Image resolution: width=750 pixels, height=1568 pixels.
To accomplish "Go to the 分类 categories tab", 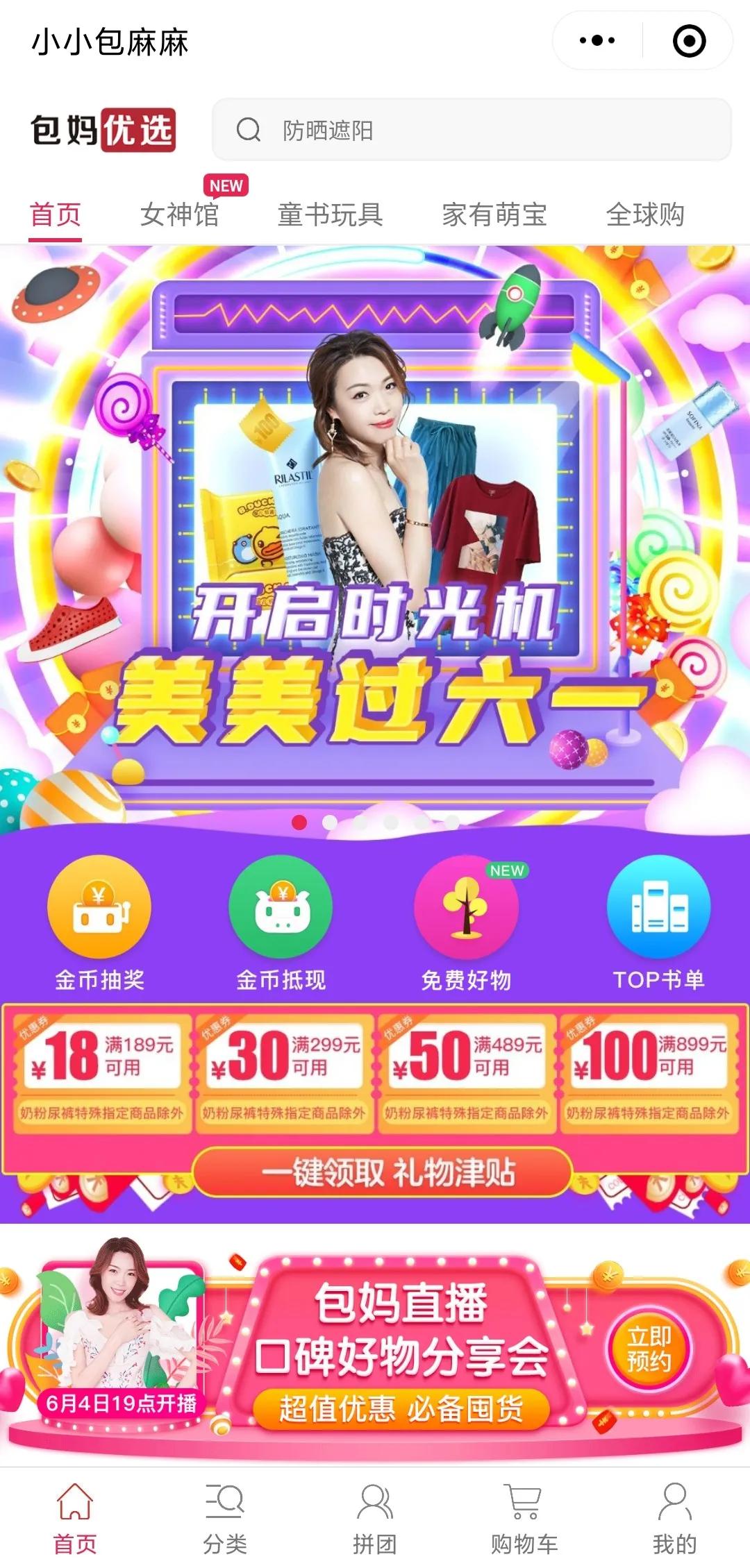I will (225, 1517).
